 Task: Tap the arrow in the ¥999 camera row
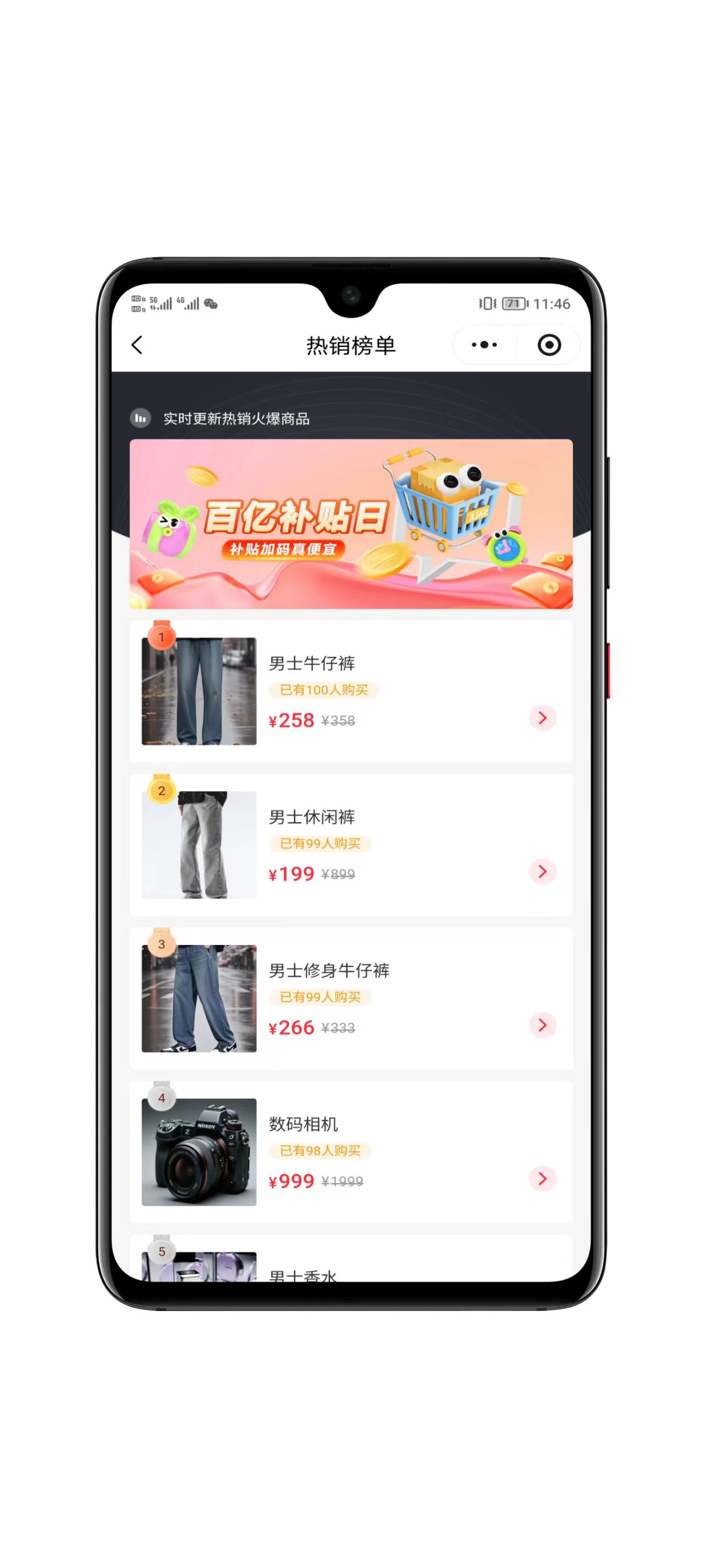click(x=542, y=1178)
